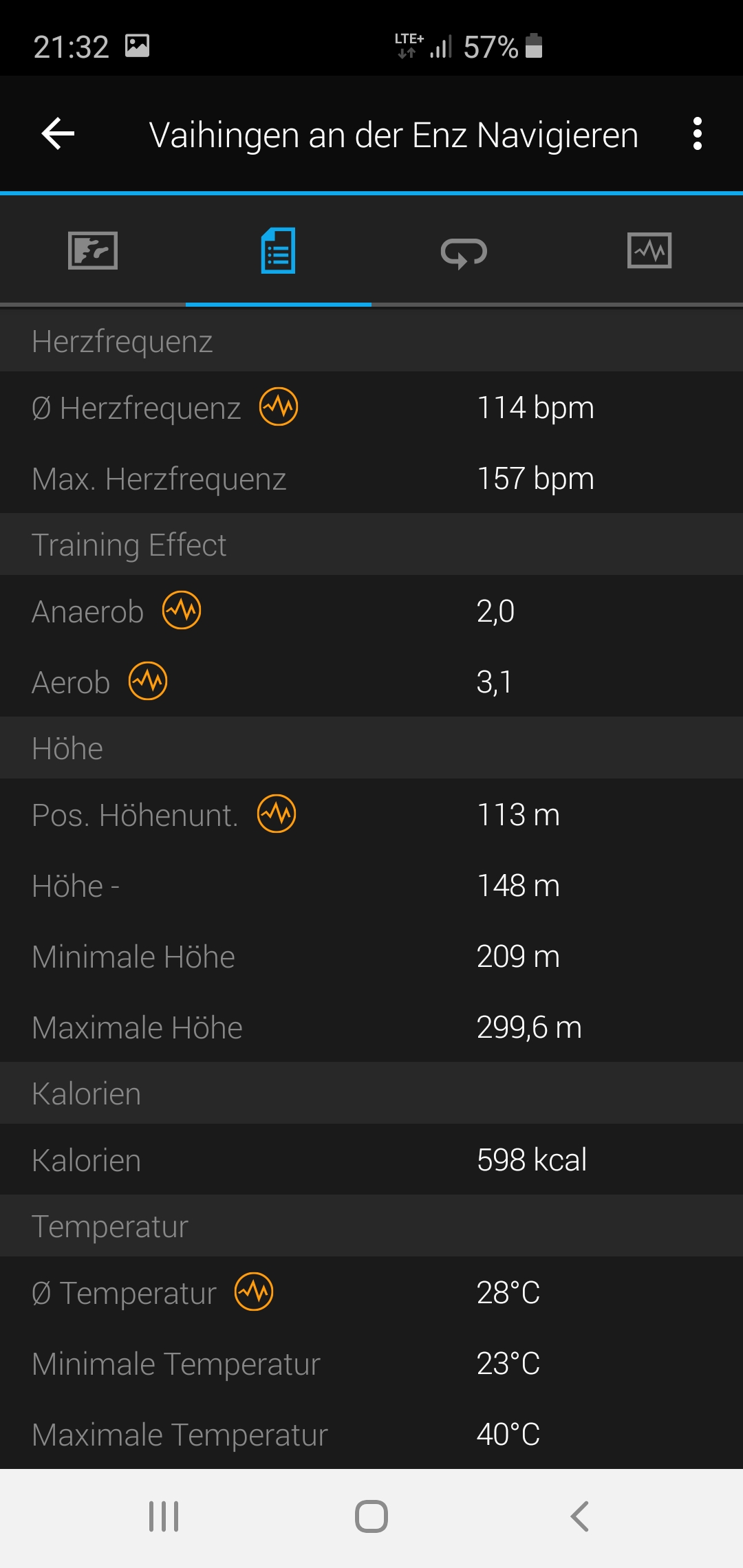743x1568 pixels.
Task: Open the Anaerob info icon
Action: (182, 610)
